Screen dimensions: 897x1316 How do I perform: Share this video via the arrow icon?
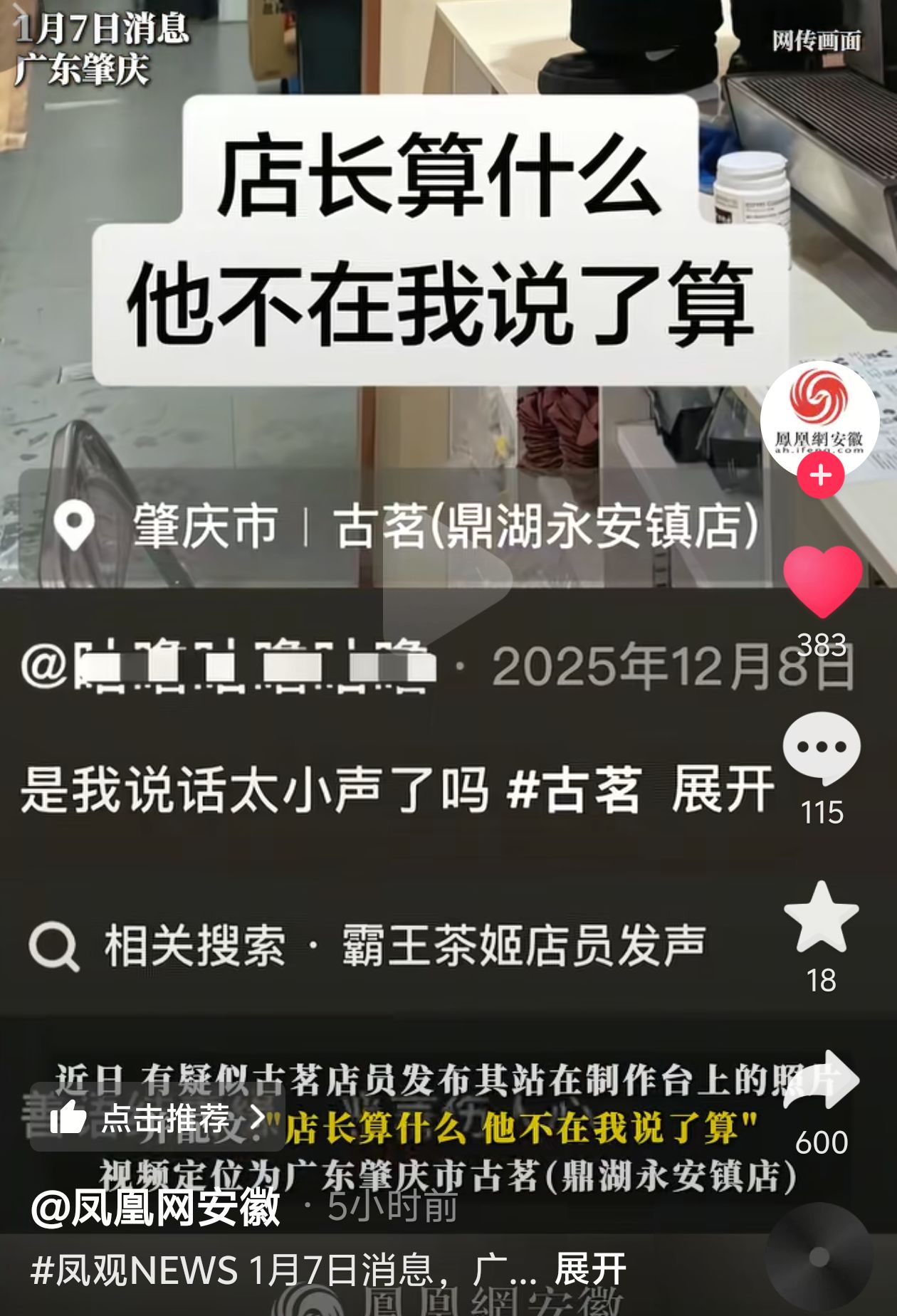coord(821,1082)
